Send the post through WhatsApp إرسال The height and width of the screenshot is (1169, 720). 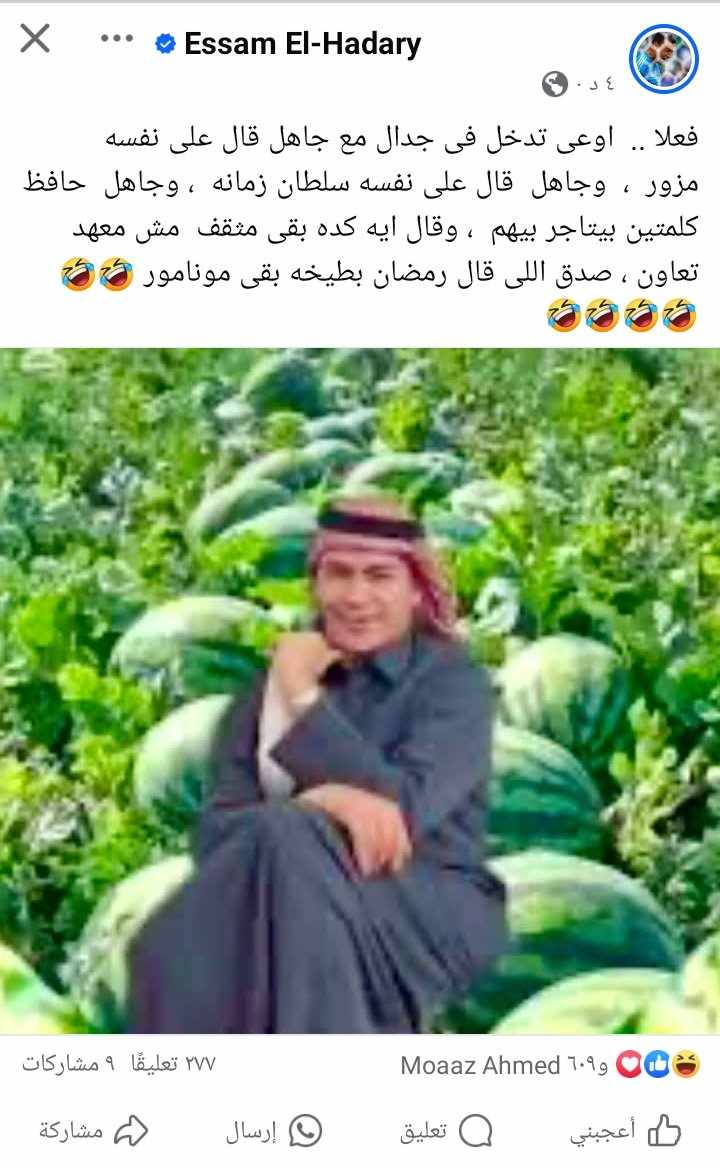[273, 1131]
